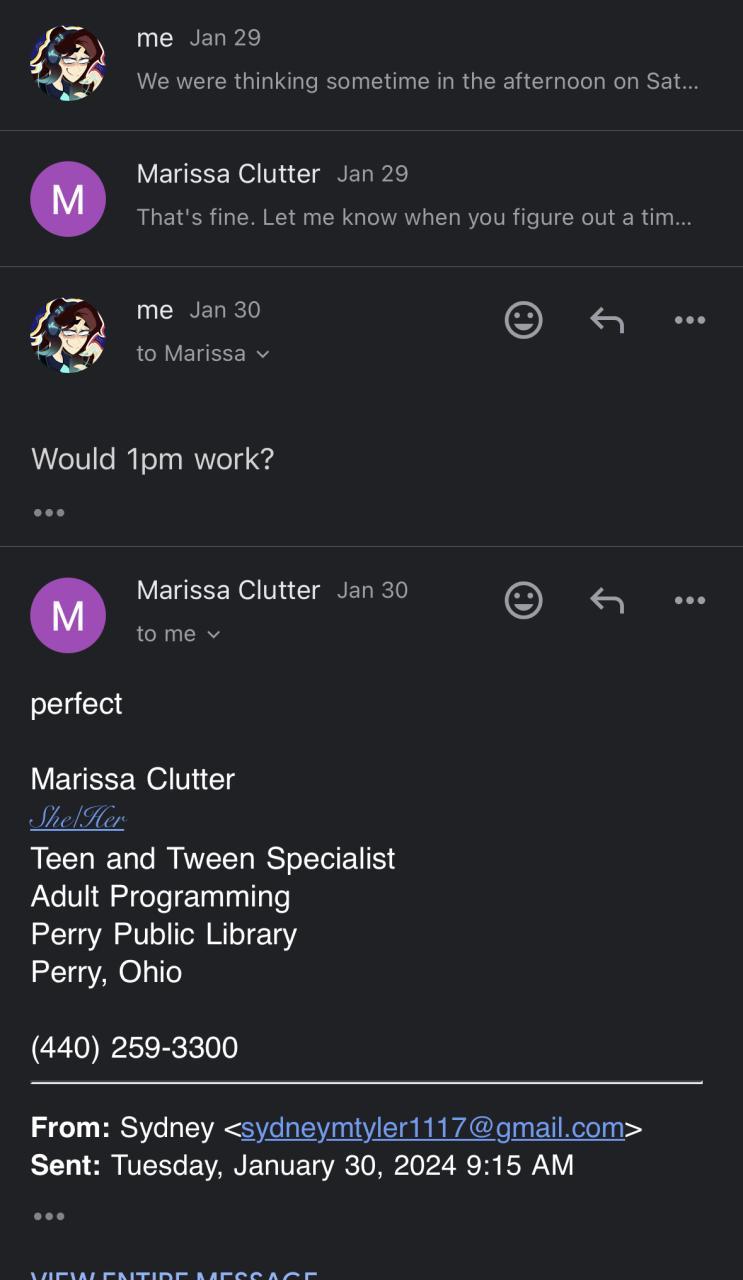This screenshot has height=1280, width=743.
Task: Open the She/Her signature link
Action: 78,819
